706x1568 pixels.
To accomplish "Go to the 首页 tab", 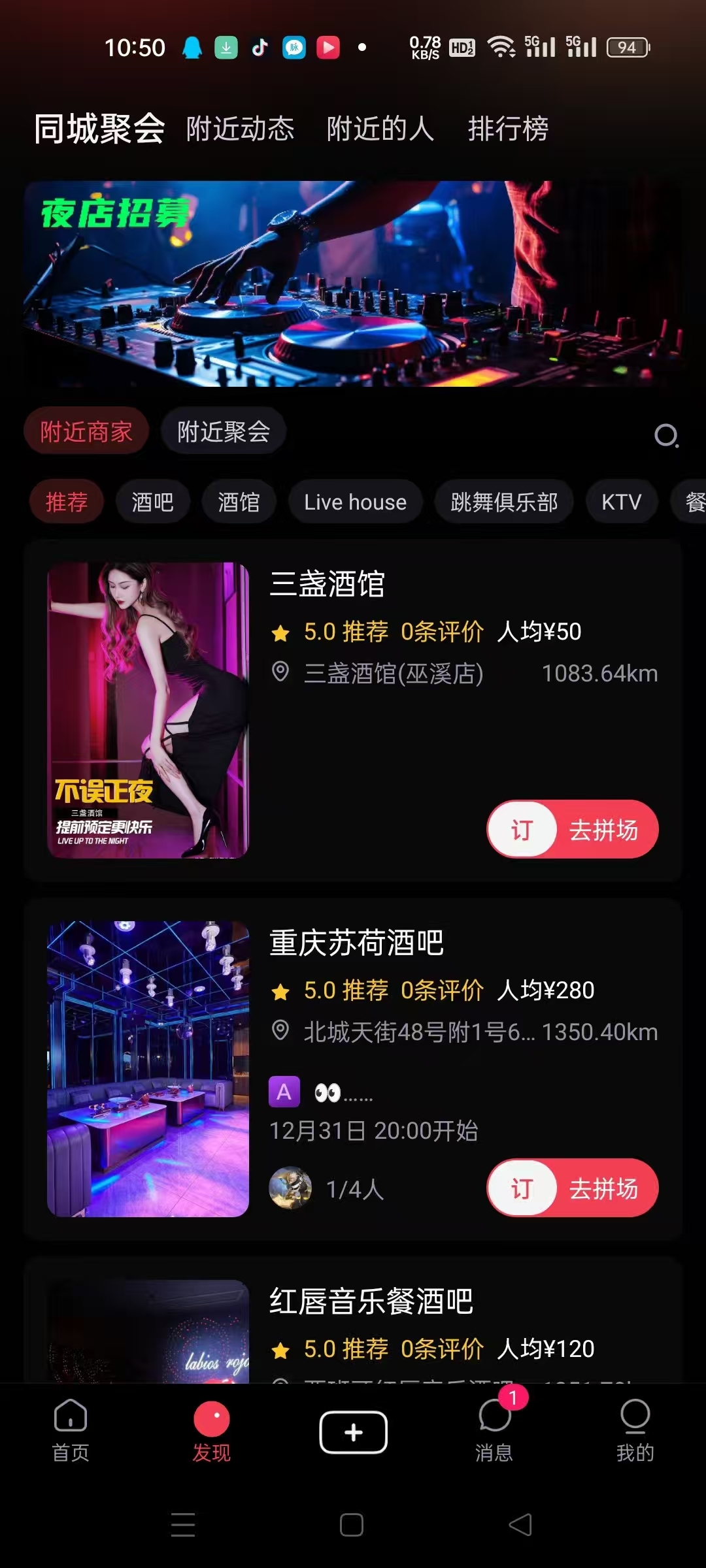I will coord(71,1431).
